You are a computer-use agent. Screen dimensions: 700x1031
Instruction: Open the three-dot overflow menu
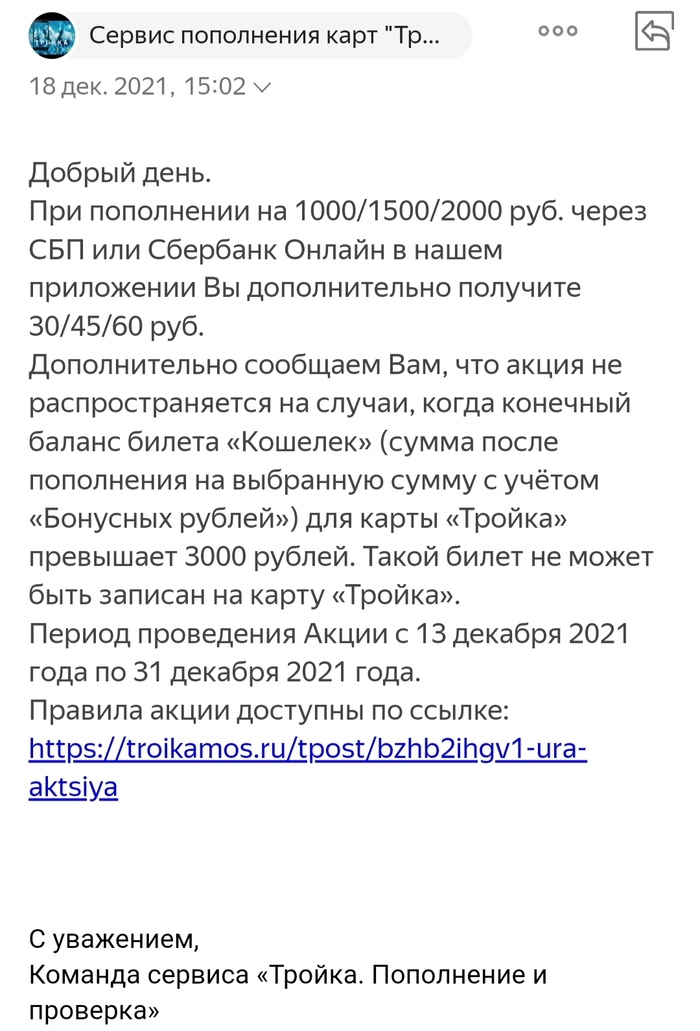tap(558, 31)
